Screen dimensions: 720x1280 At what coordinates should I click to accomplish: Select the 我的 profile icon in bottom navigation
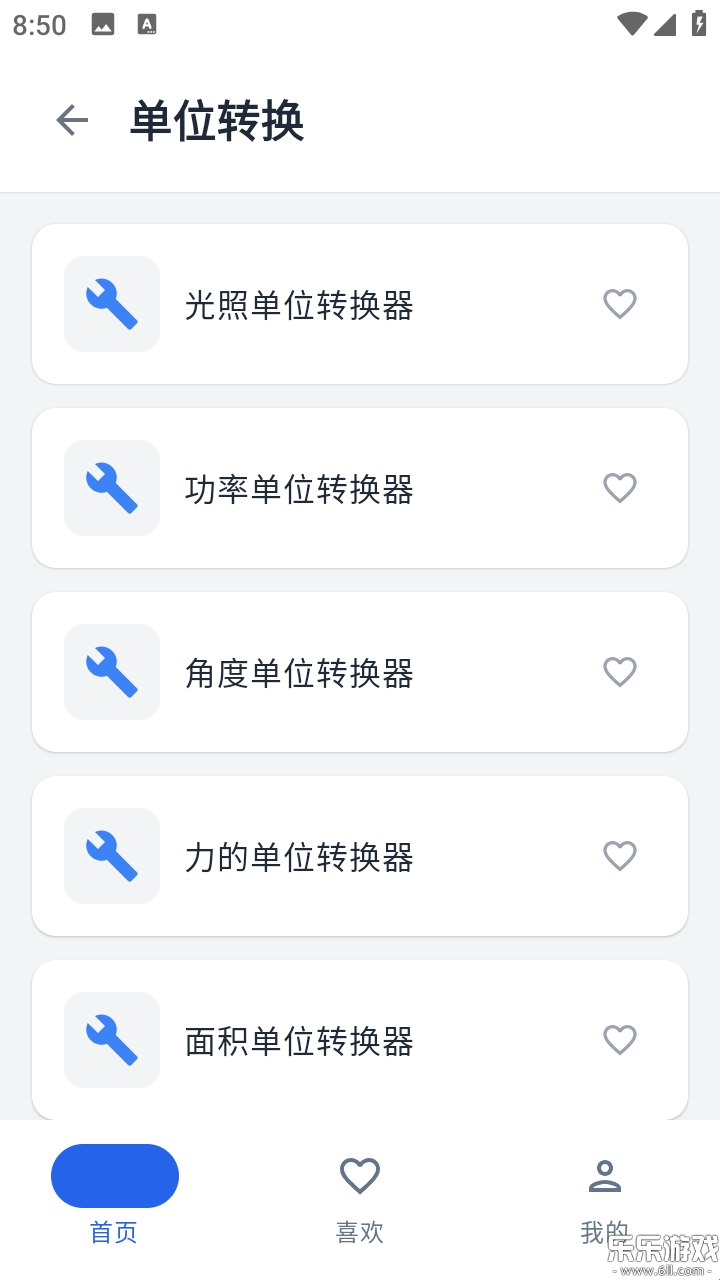(603, 1174)
